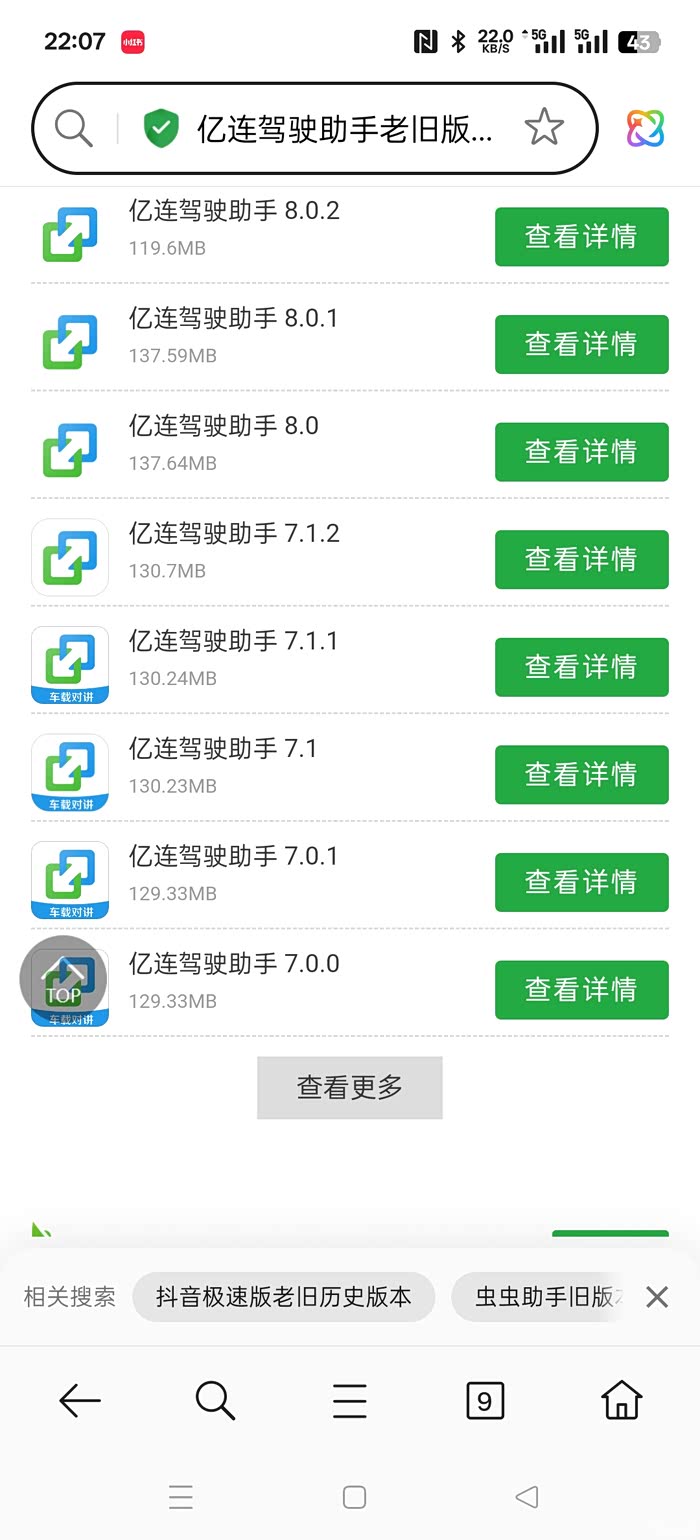Return to the browser home page
The image size is (700, 1540).
[621, 1401]
